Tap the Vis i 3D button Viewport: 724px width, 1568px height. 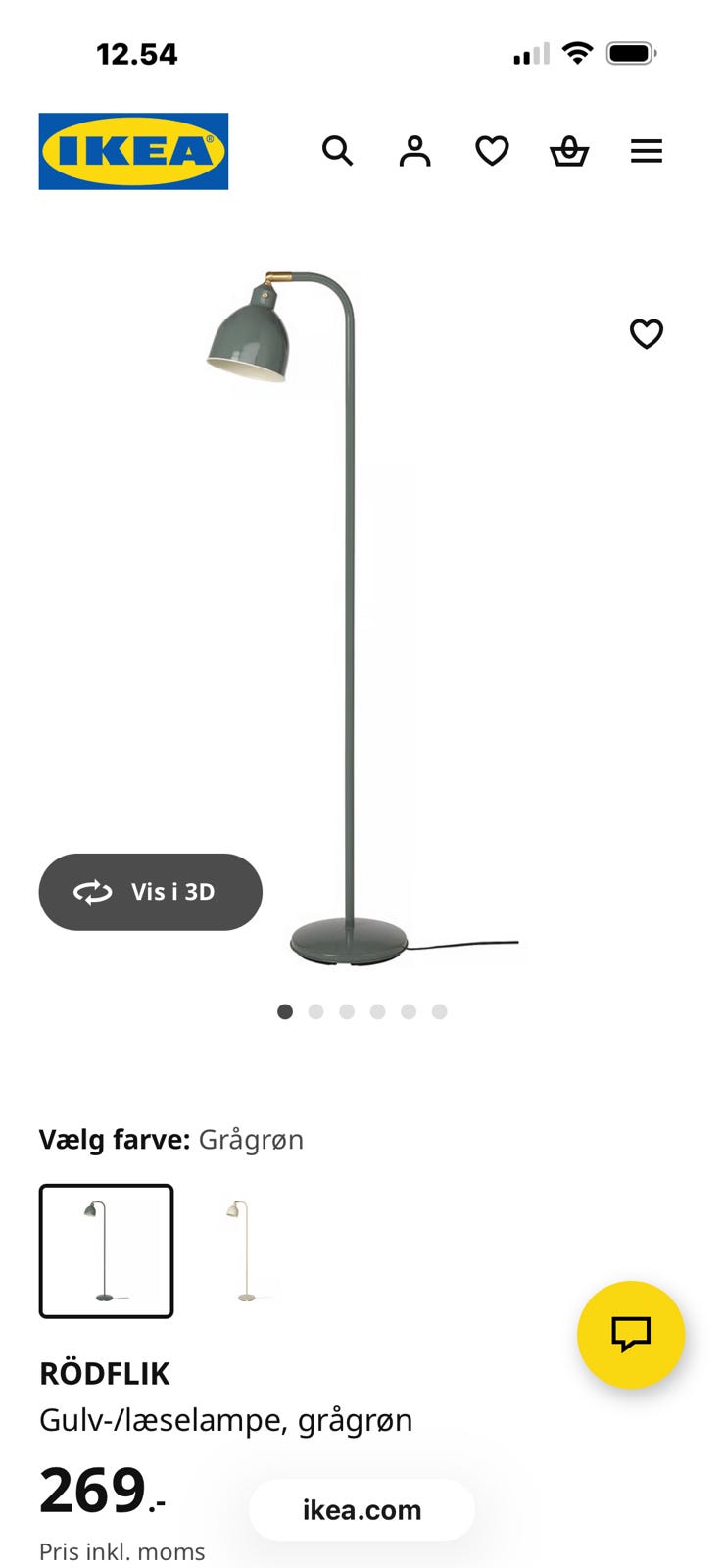[151, 892]
